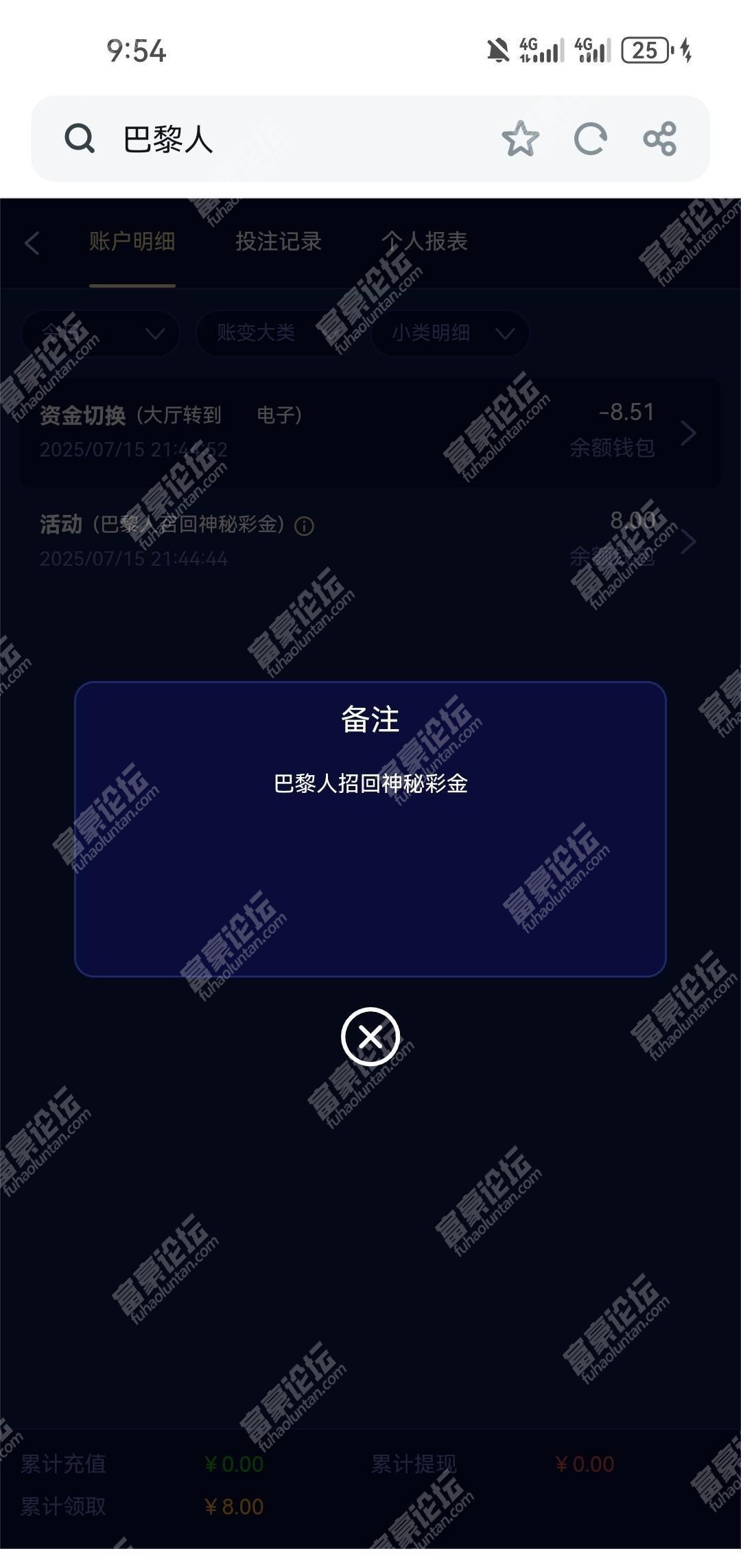Screen dimensions: 741x1568
Task: Tap the info icon beside 巴黎人召回神秘彩金
Action: point(304,527)
